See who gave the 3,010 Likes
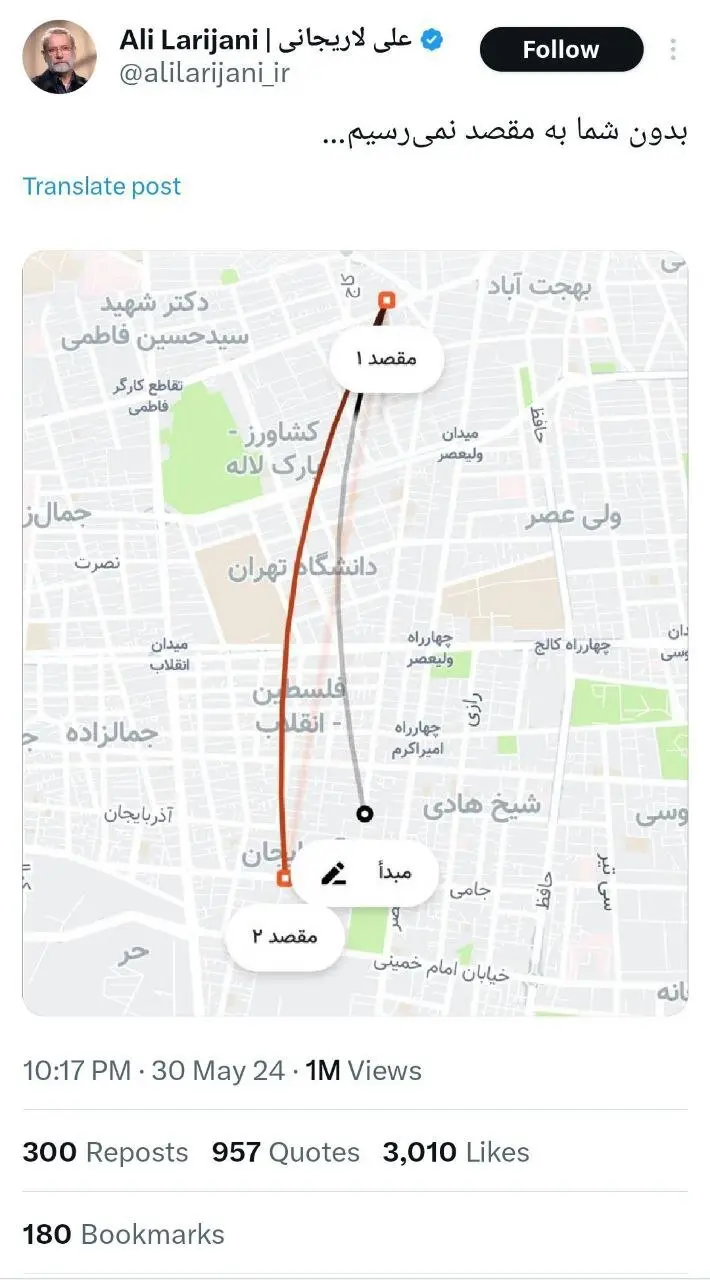710x1280 pixels. click(456, 1152)
